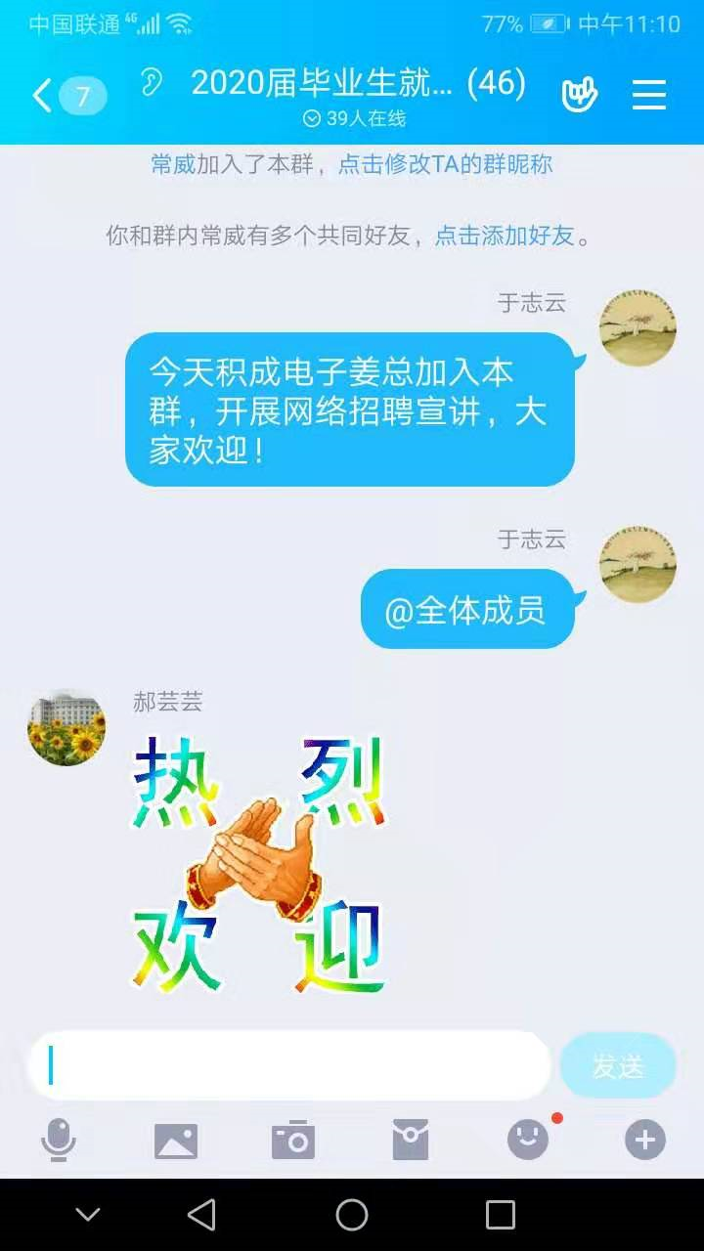This screenshot has width=704, height=1251.
Task: Tap the 发送 send button
Action: pyautogui.click(x=618, y=1066)
